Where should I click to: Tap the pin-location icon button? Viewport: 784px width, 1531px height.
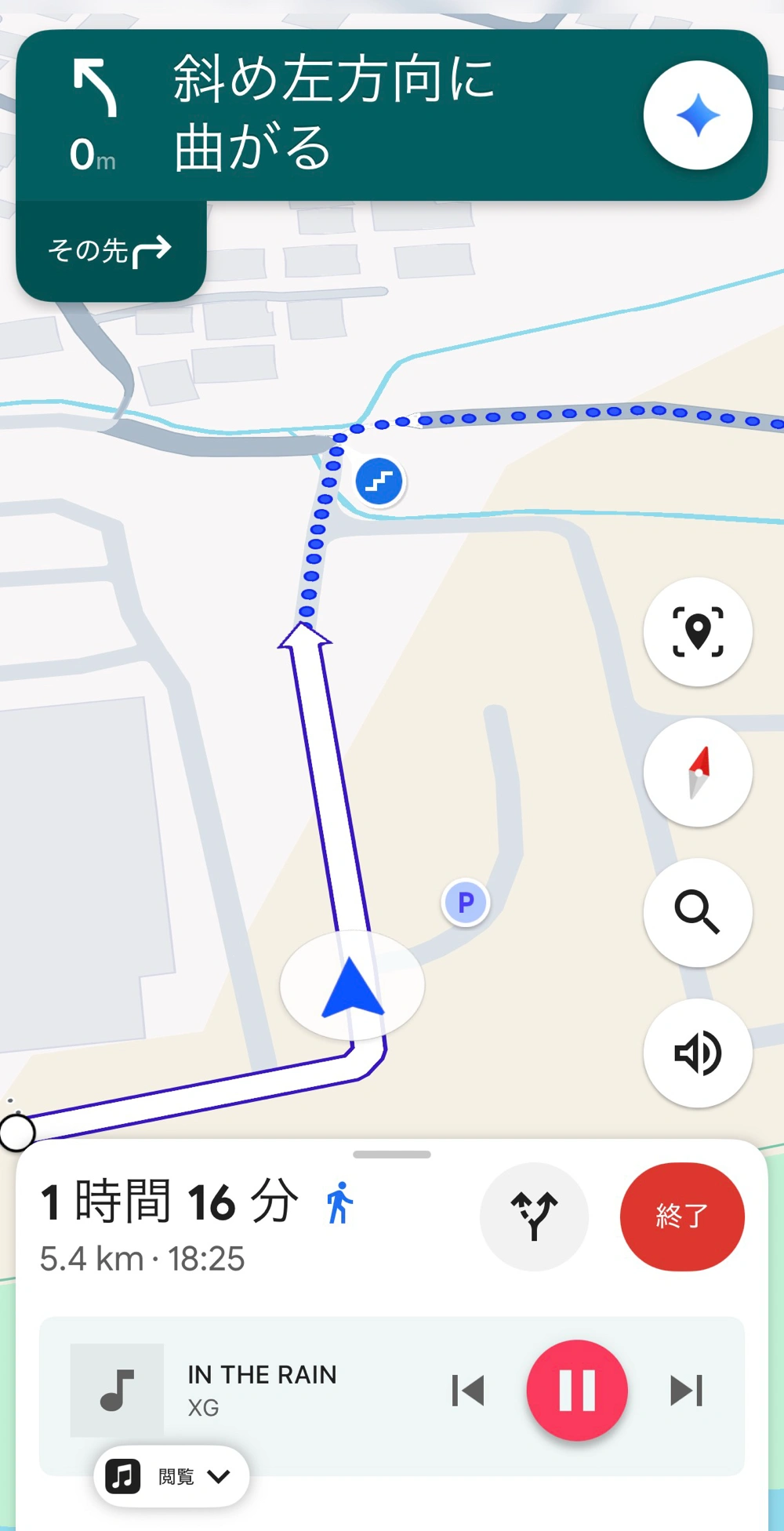pos(697,631)
